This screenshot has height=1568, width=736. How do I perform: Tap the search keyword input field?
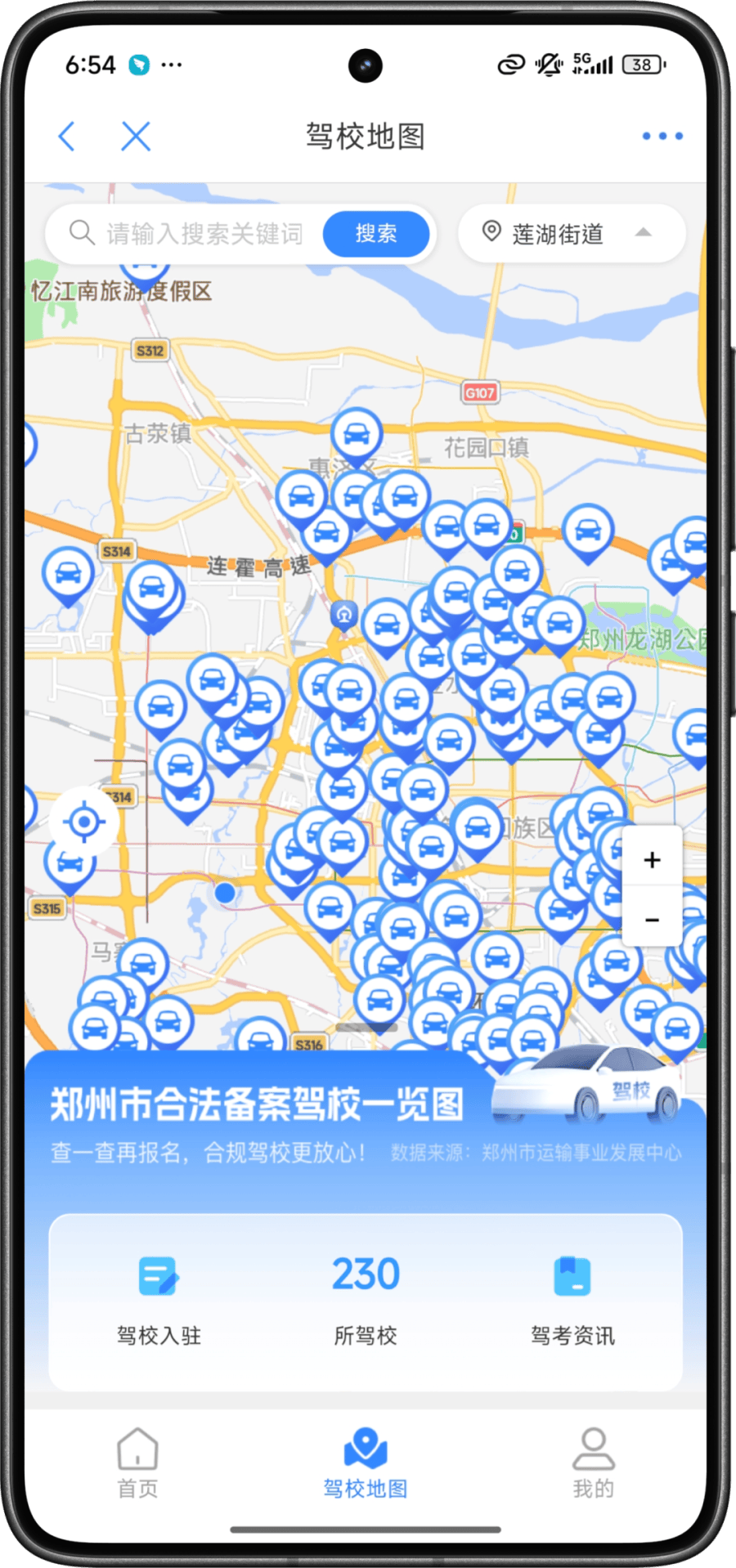tap(204, 234)
